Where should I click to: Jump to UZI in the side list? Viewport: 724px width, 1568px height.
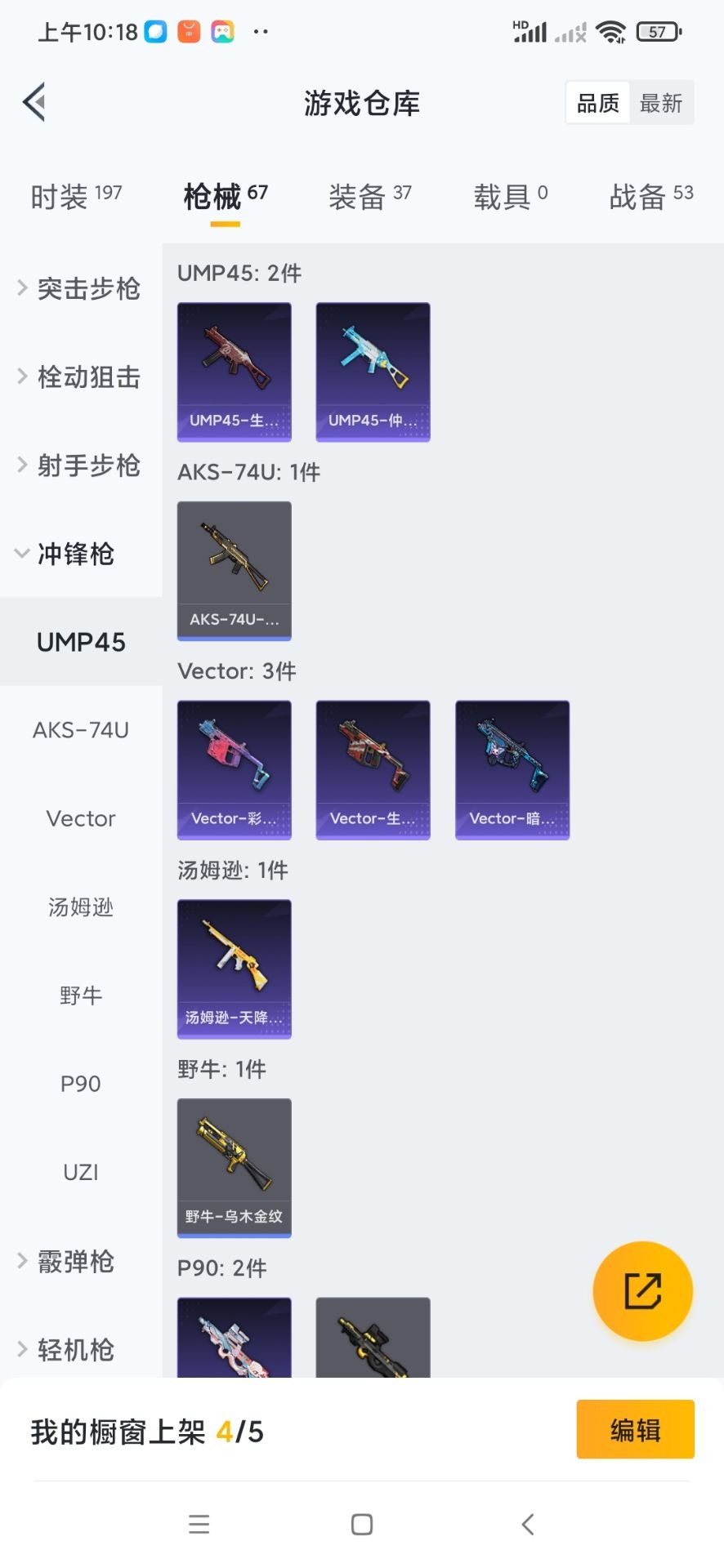click(x=81, y=1172)
